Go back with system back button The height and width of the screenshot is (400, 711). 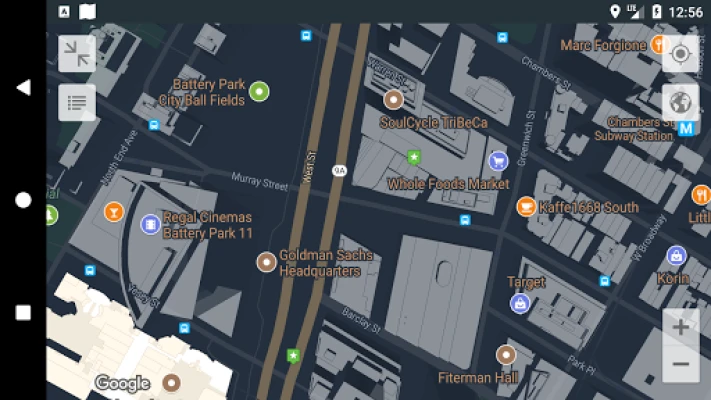(23, 88)
